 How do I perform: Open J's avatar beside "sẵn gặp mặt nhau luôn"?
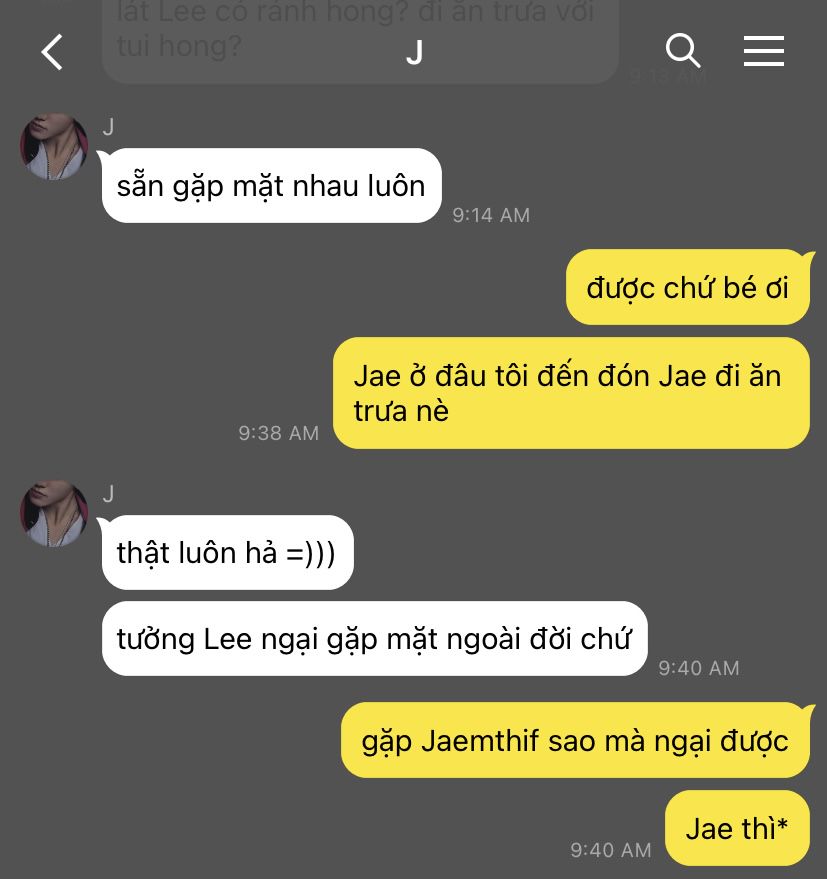54,146
